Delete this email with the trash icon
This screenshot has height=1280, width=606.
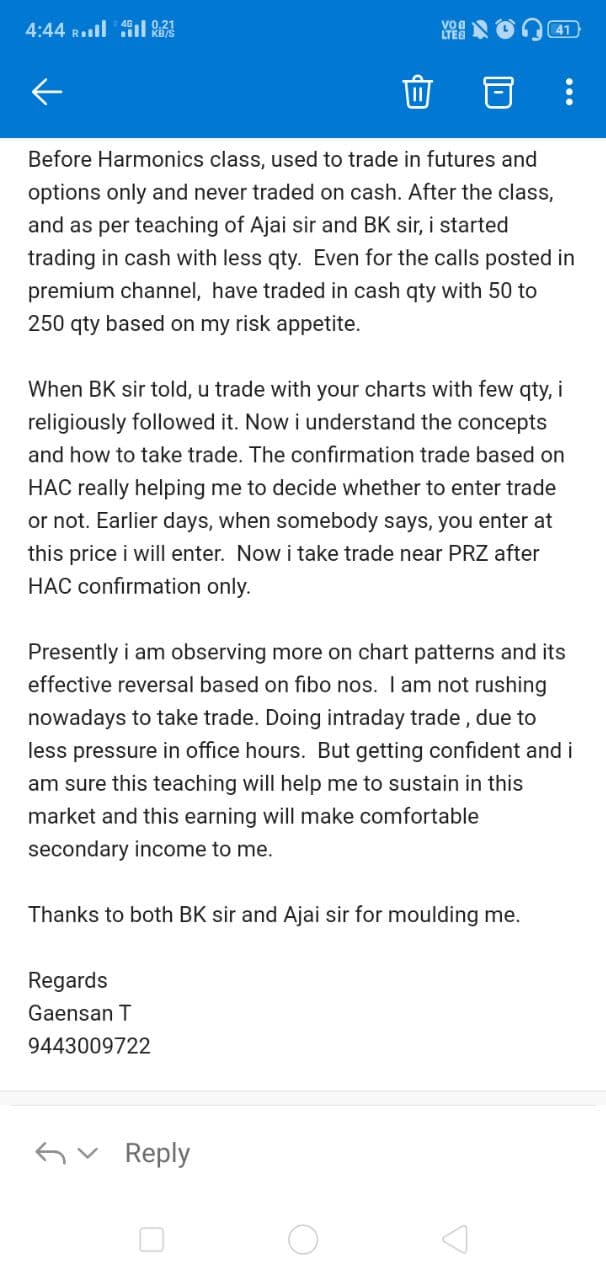click(x=417, y=93)
